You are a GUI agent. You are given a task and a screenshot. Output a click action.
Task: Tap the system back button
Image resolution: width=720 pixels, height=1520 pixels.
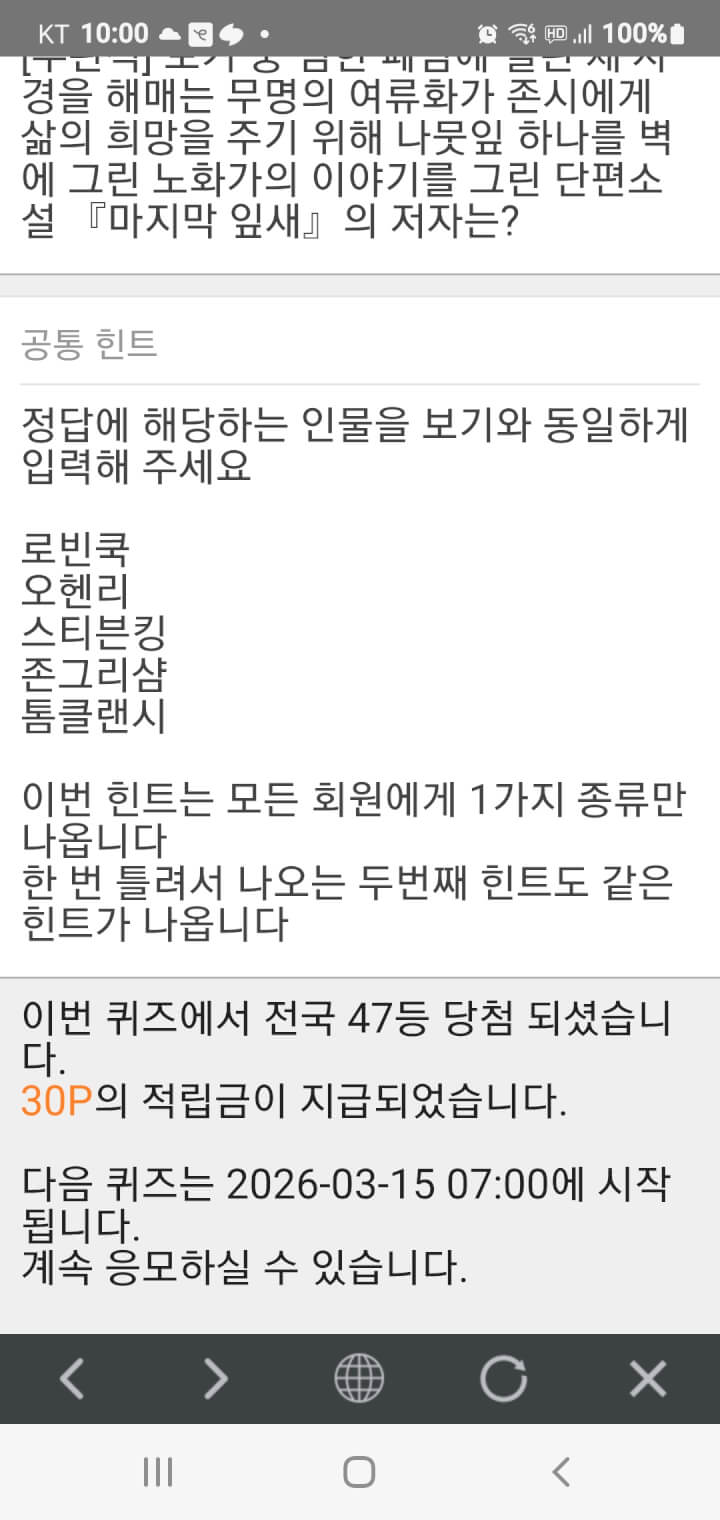(561, 1472)
